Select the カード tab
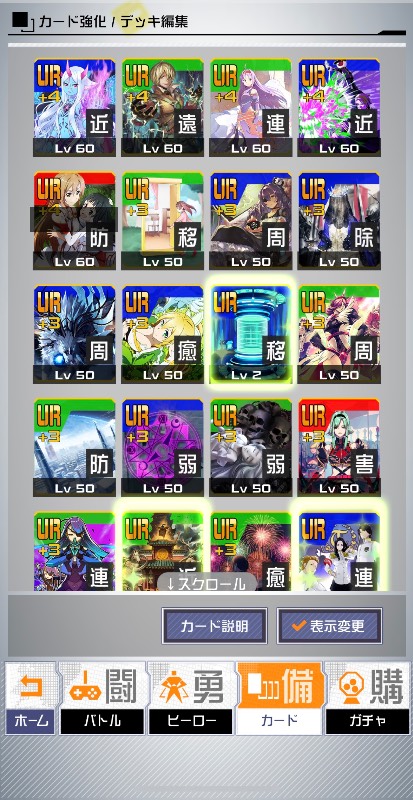 [279, 698]
